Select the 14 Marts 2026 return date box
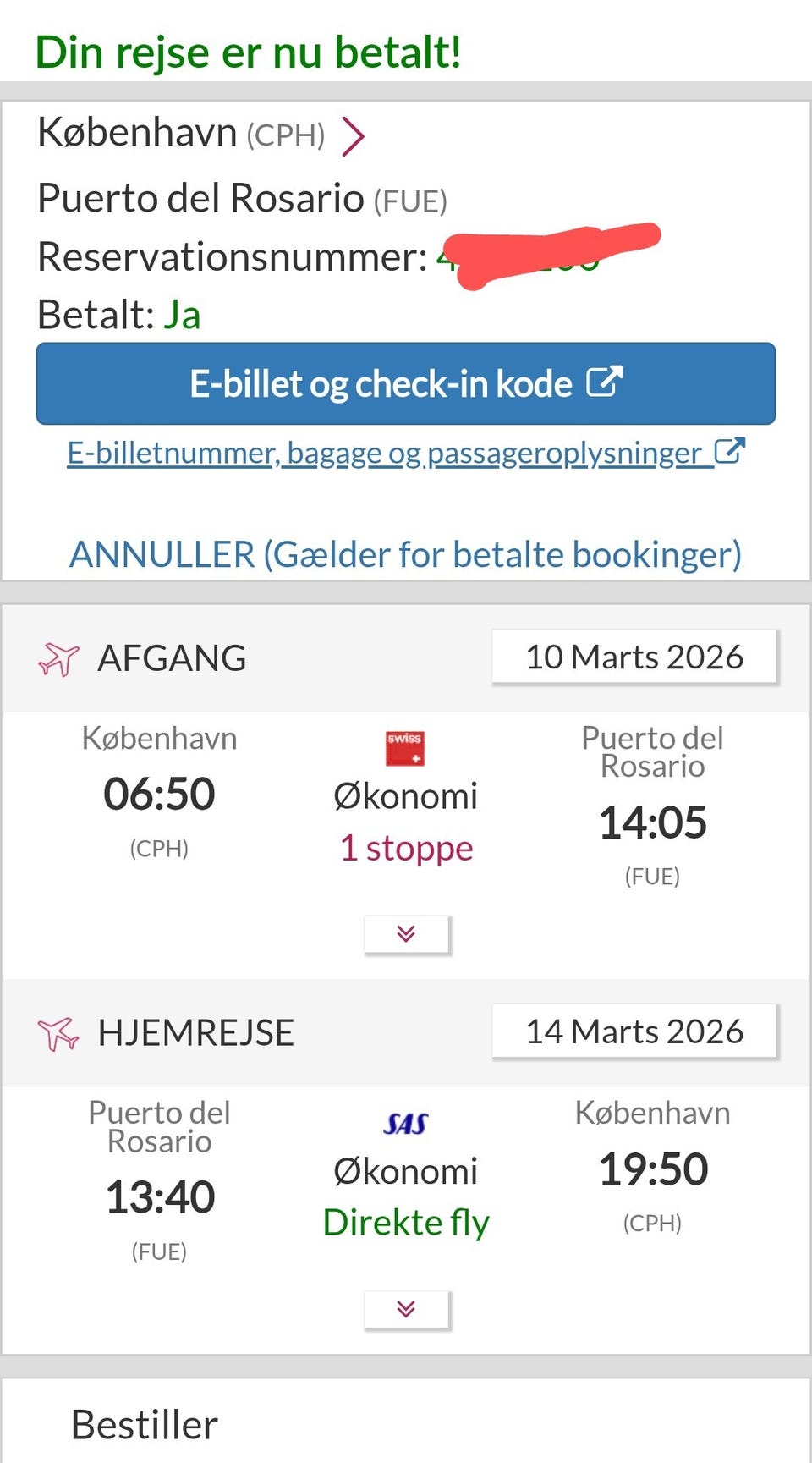This screenshot has height=1463, width=812. (634, 1031)
